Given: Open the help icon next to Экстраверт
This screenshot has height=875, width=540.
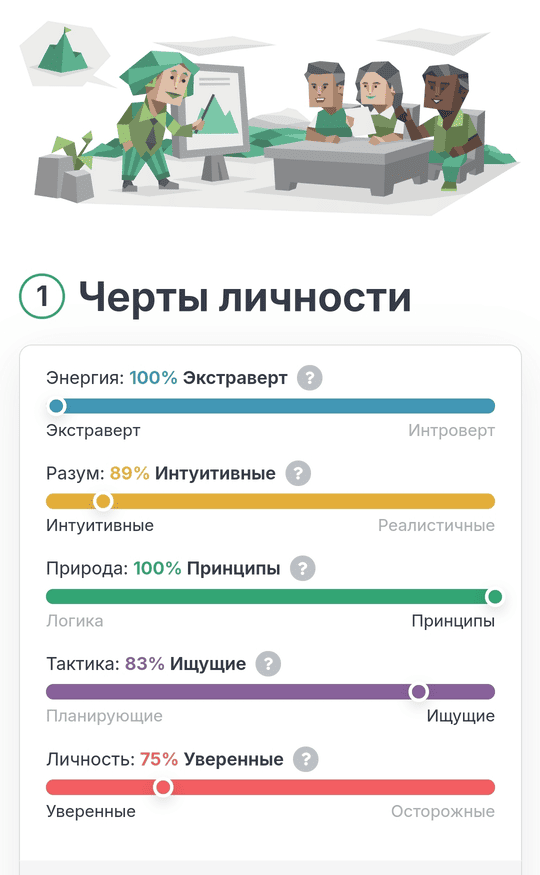Looking at the screenshot, I should 310,378.
